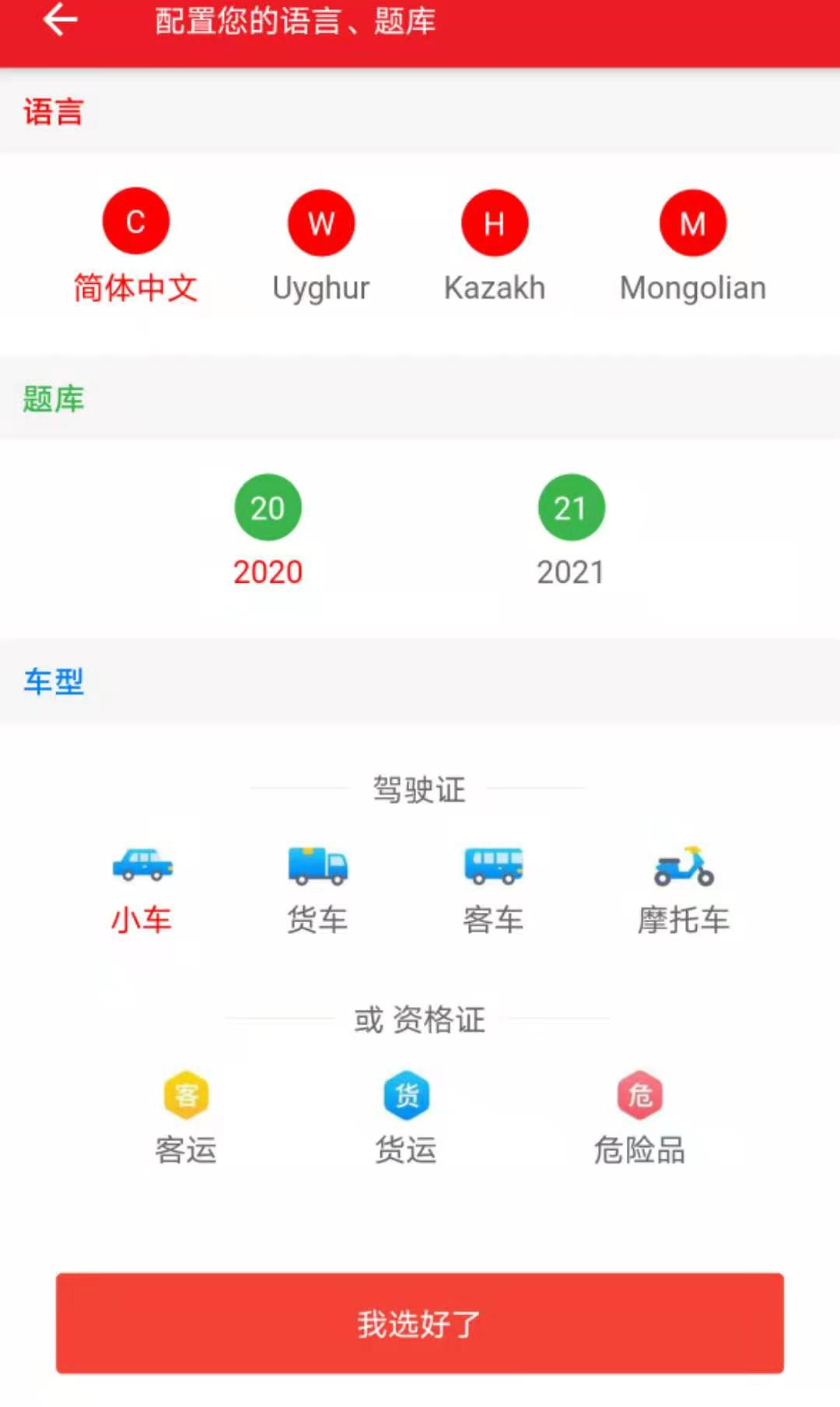This screenshot has height=1407, width=840.
Task: Select the 2020 question bank
Action: tap(268, 531)
